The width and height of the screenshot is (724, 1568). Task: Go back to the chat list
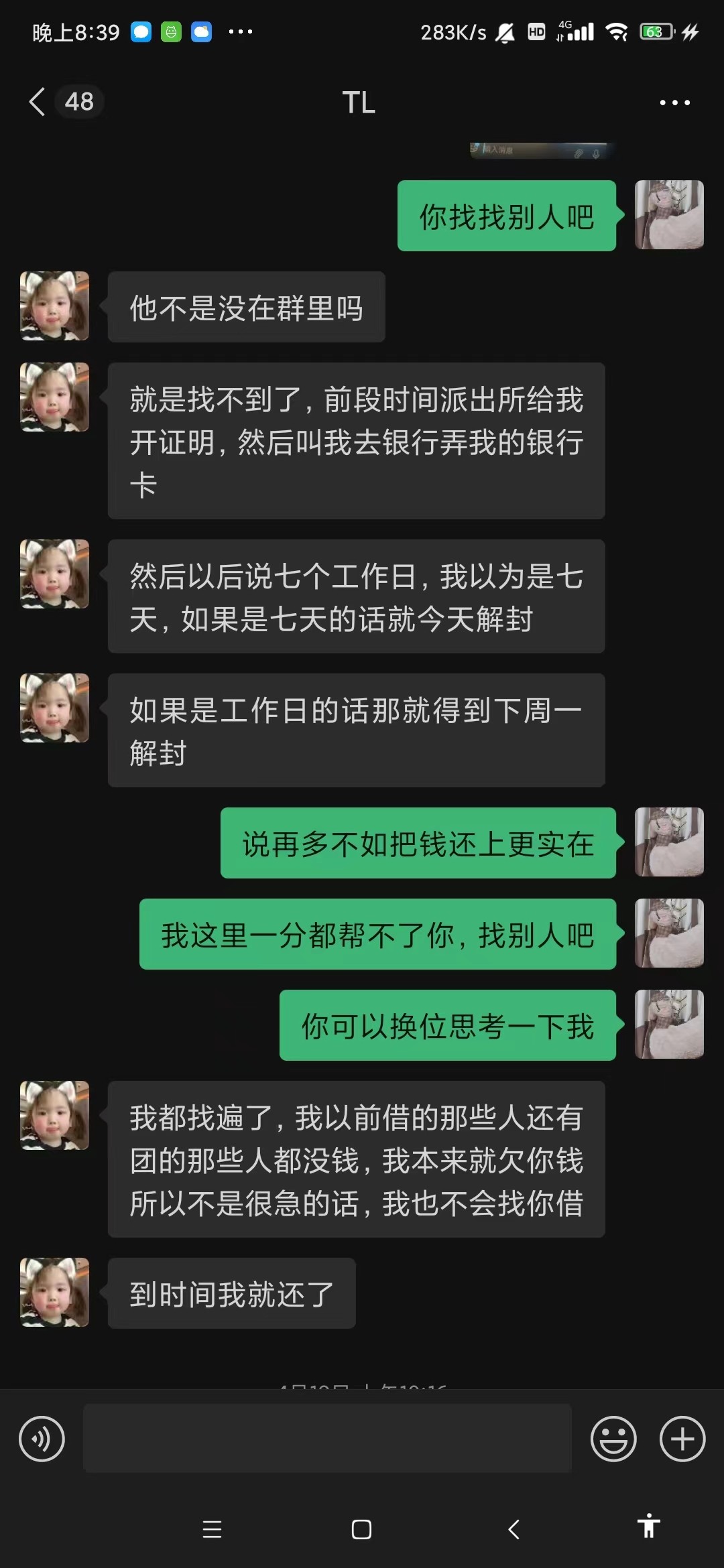38,102
